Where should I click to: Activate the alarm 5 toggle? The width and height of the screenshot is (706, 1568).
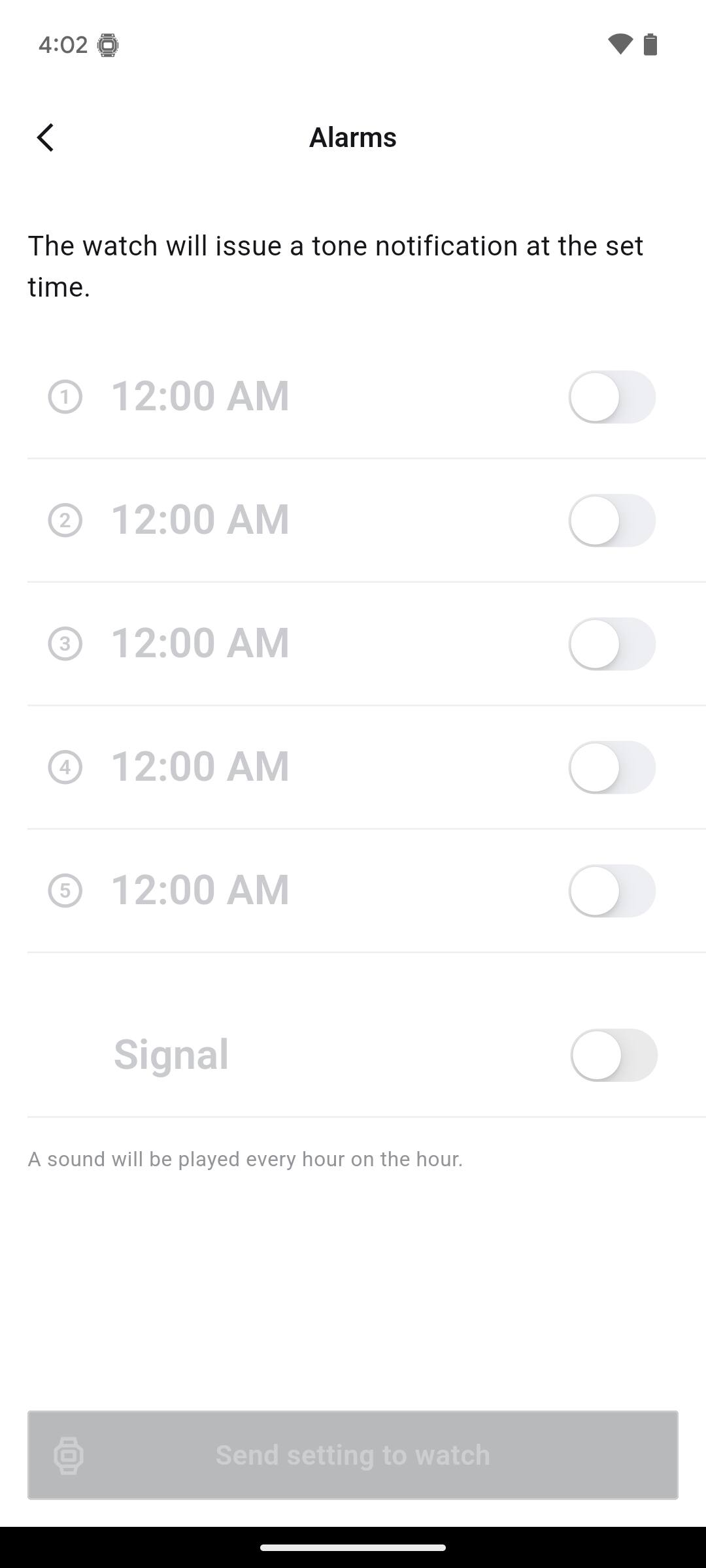click(x=612, y=890)
